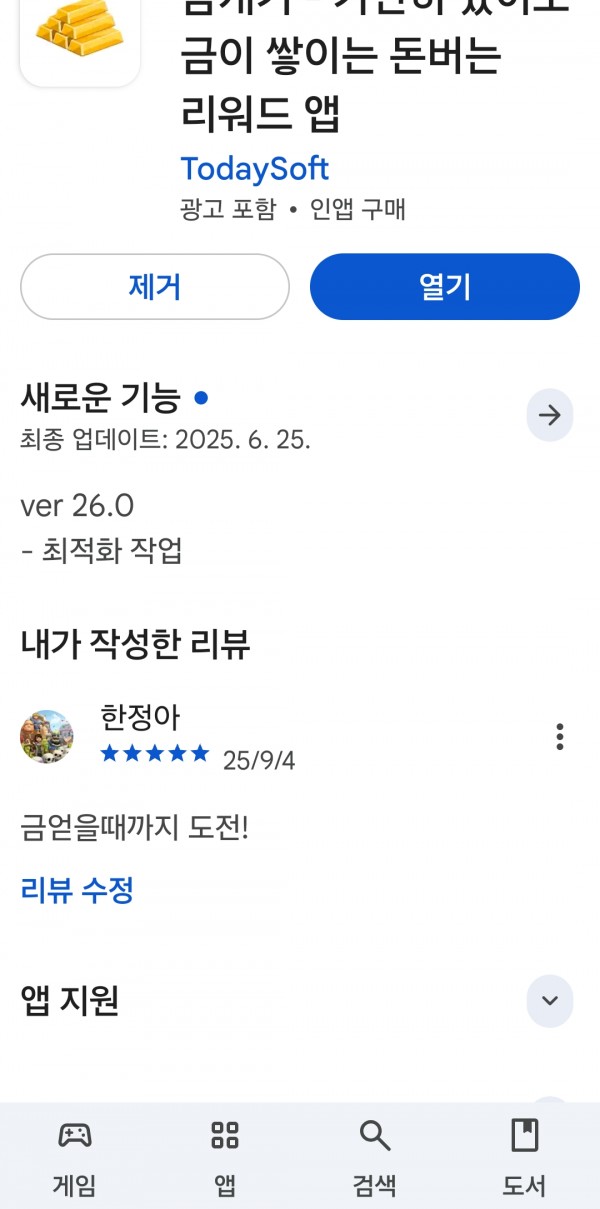Tap the 제거 uninstall button
The image size is (600, 1209).
[155, 287]
